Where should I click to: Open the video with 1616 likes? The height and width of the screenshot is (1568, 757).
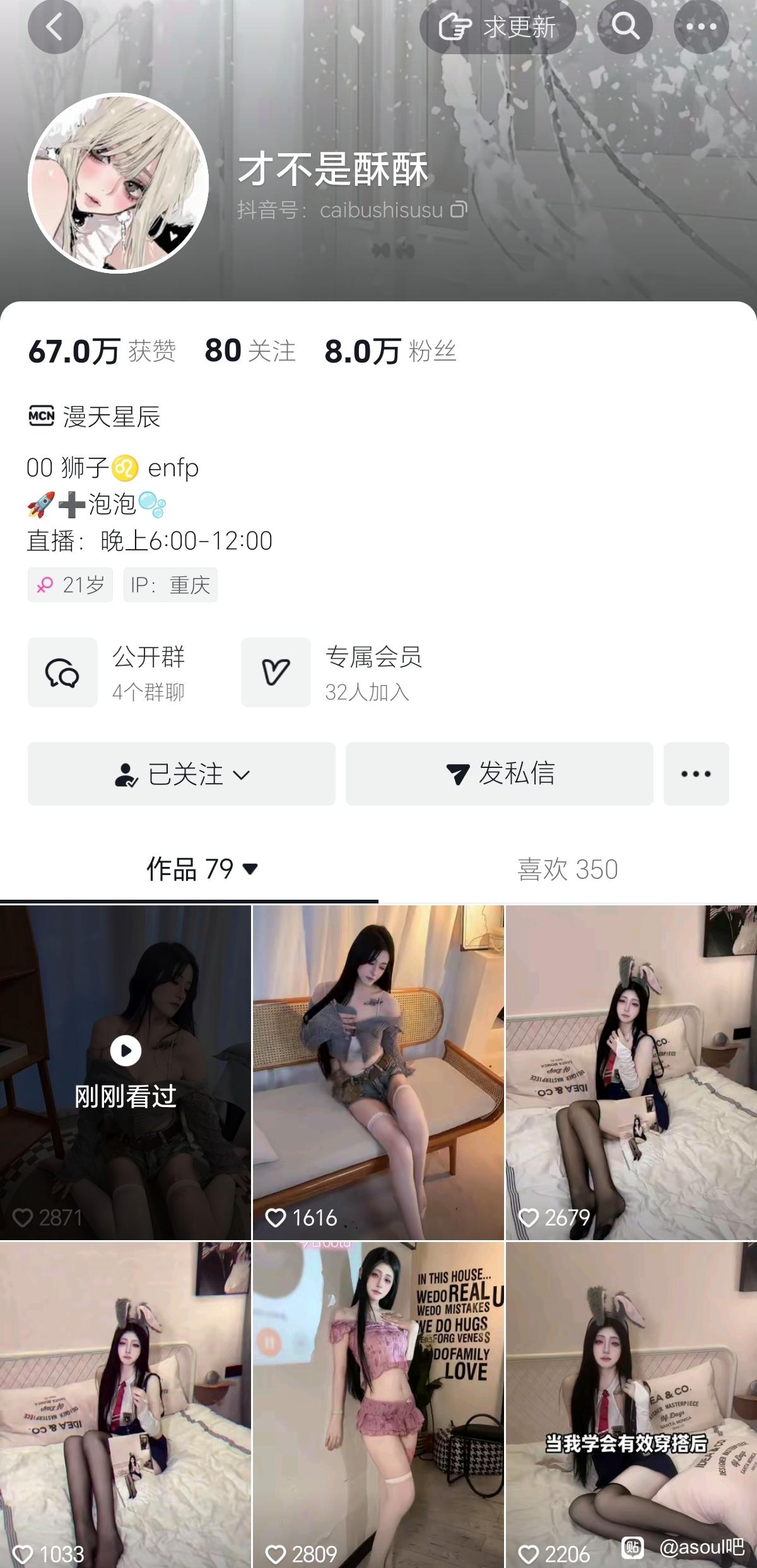click(378, 1072)
